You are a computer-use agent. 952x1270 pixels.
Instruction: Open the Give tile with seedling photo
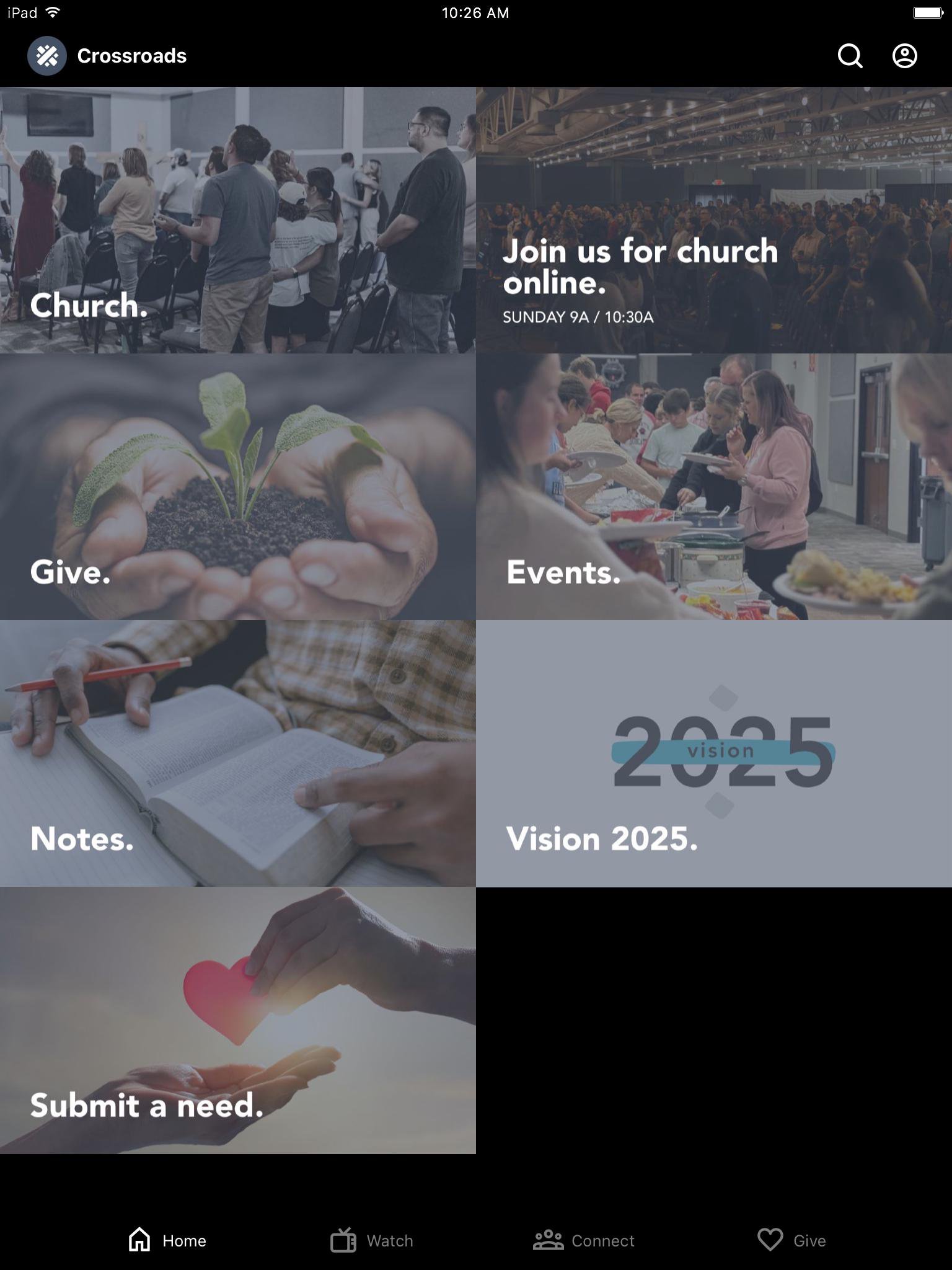(238, 487)
